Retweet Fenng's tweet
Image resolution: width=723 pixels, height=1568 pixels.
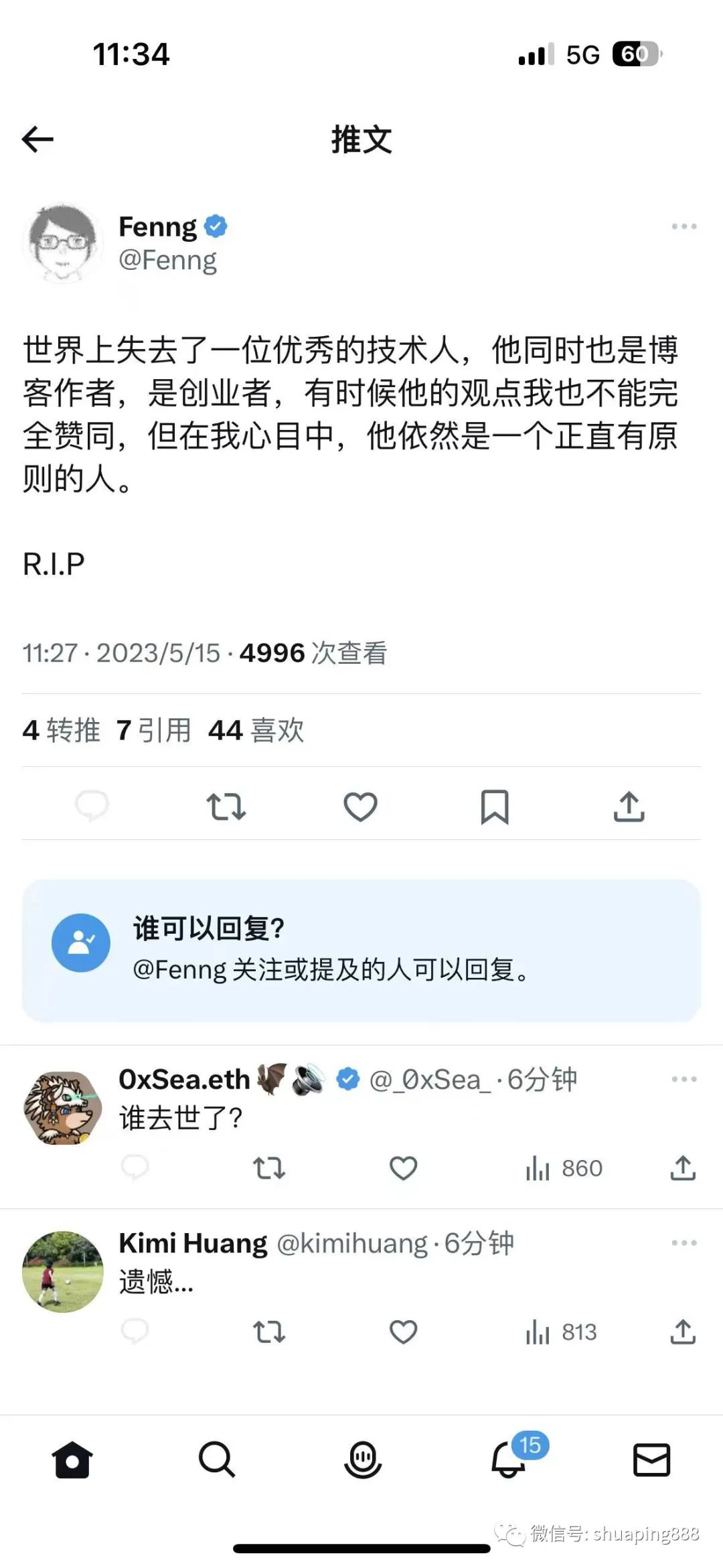tap(228, 807)
